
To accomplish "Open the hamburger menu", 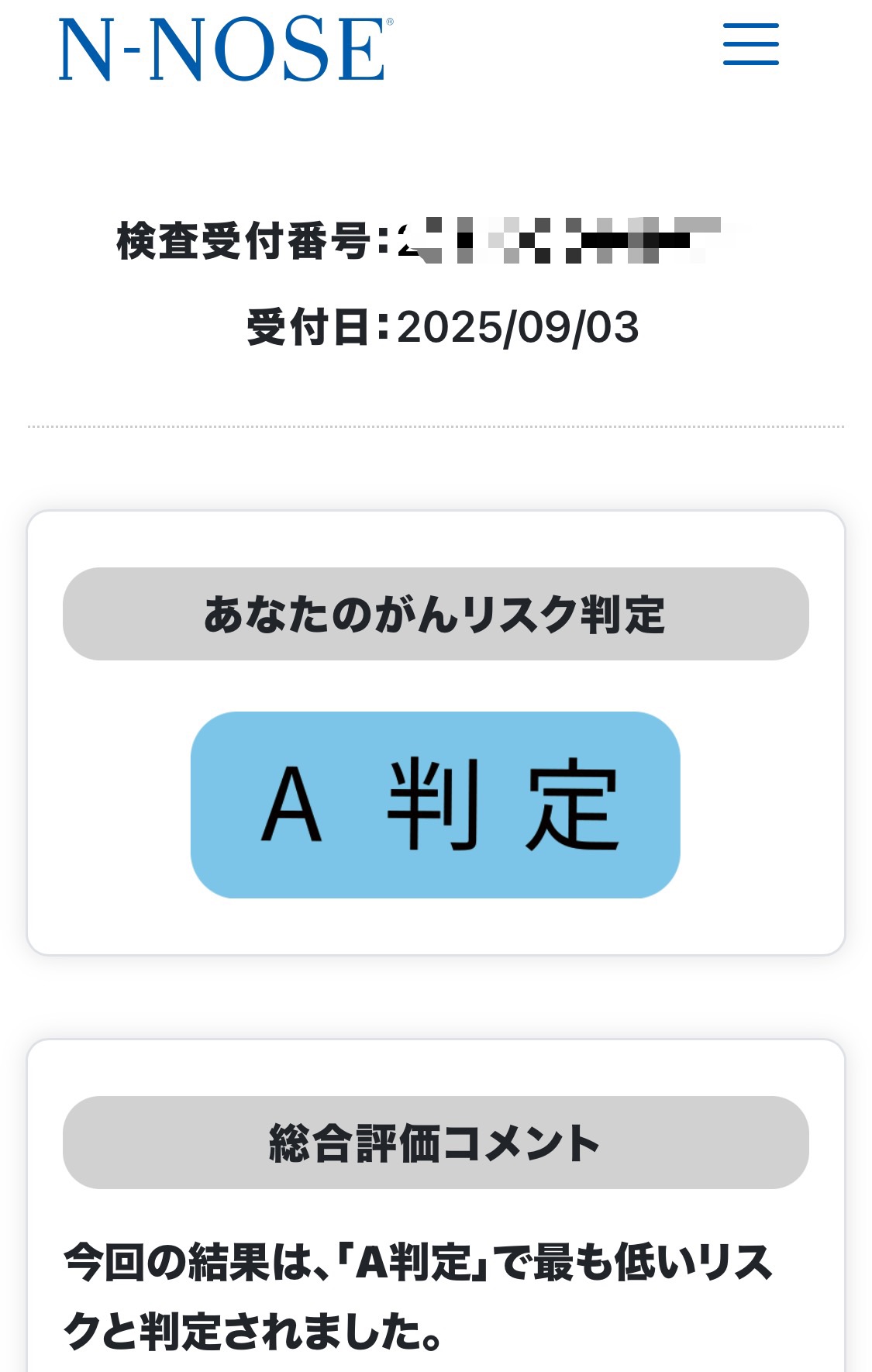I will (x=750, y=44).
